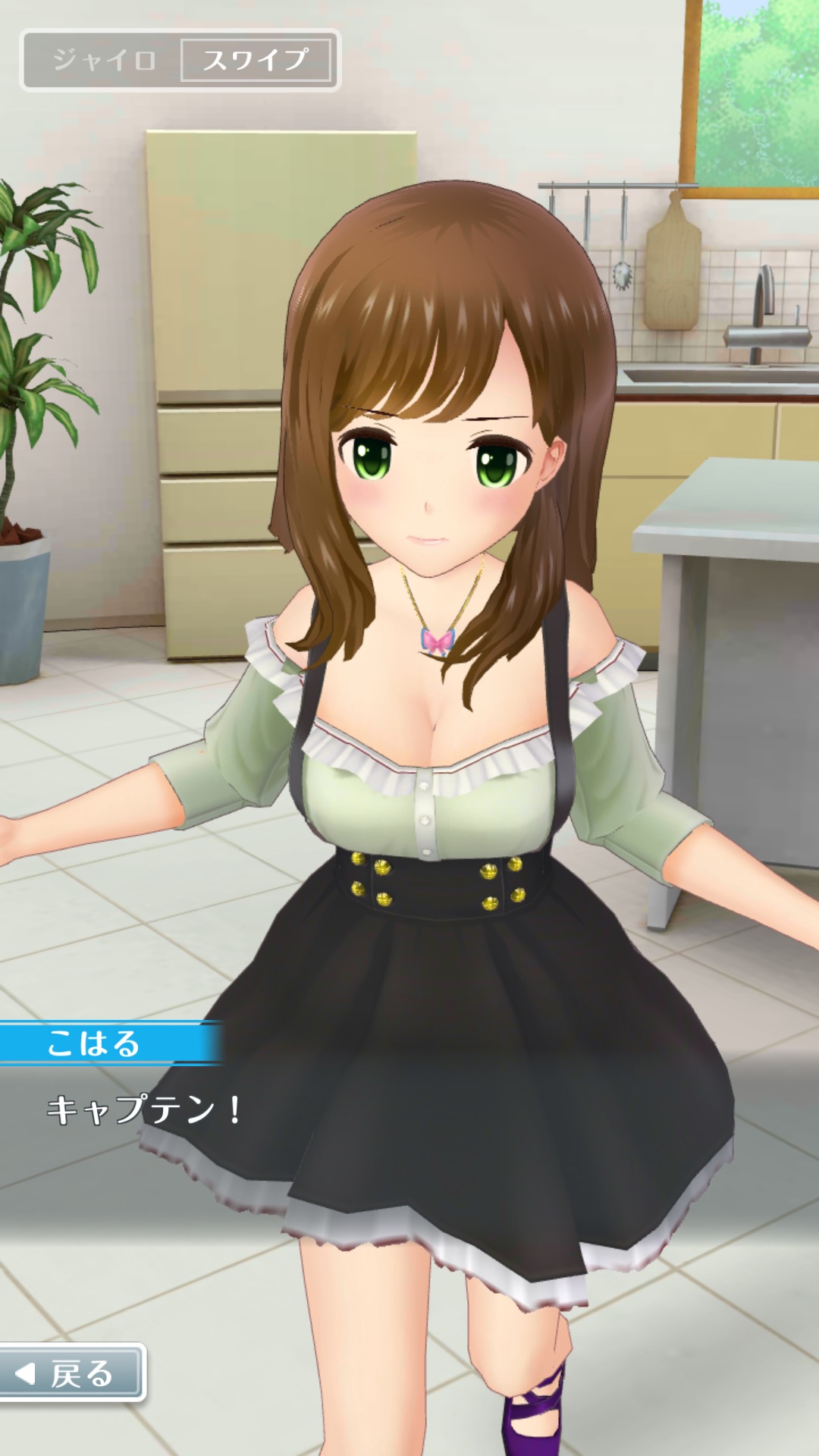Screen dimensions: 819x1456
Task: Tap the 戻る back button
Action: (x=71, y=1373)
